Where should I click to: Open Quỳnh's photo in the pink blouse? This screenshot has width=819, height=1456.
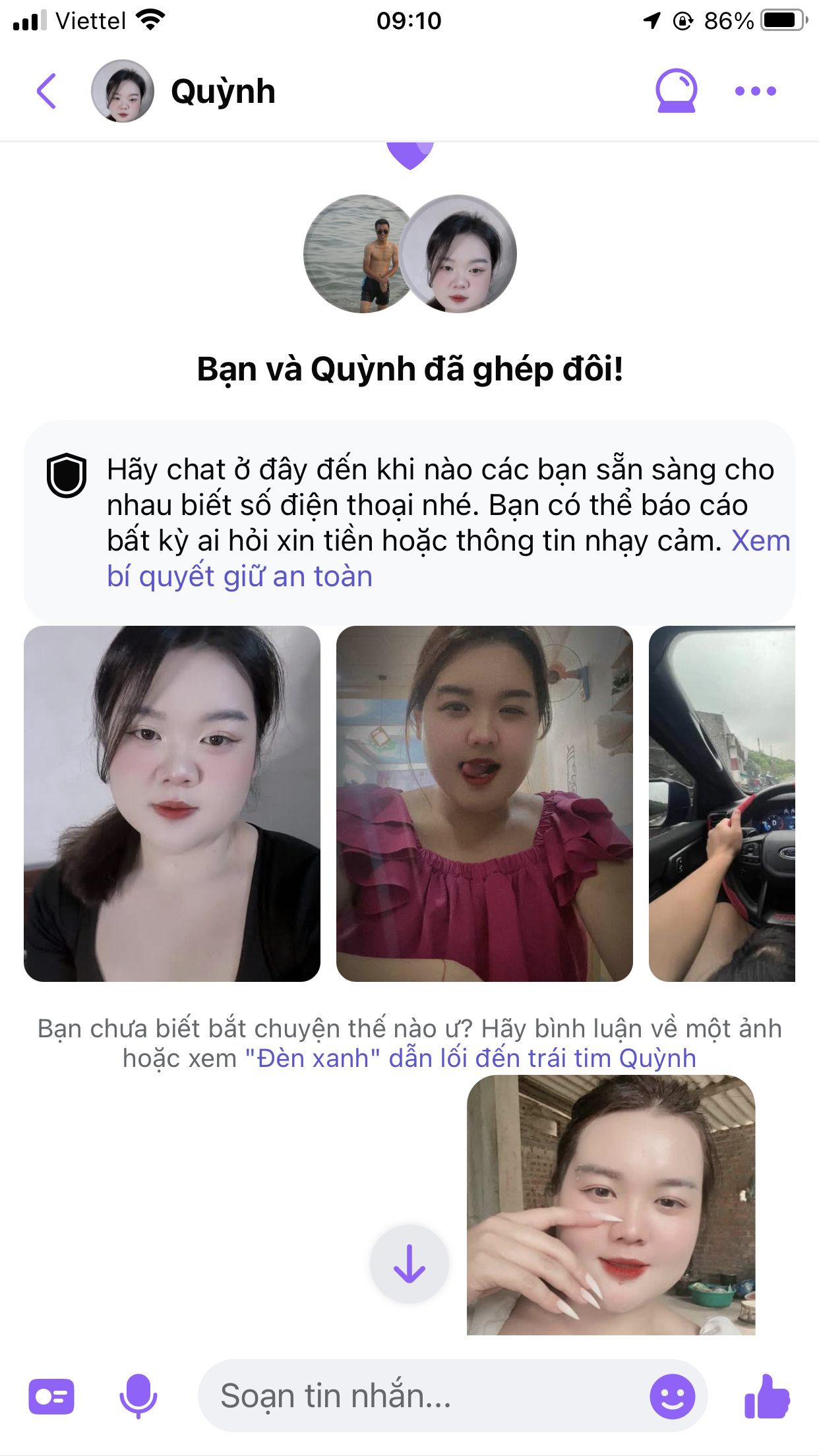point(484,803)
